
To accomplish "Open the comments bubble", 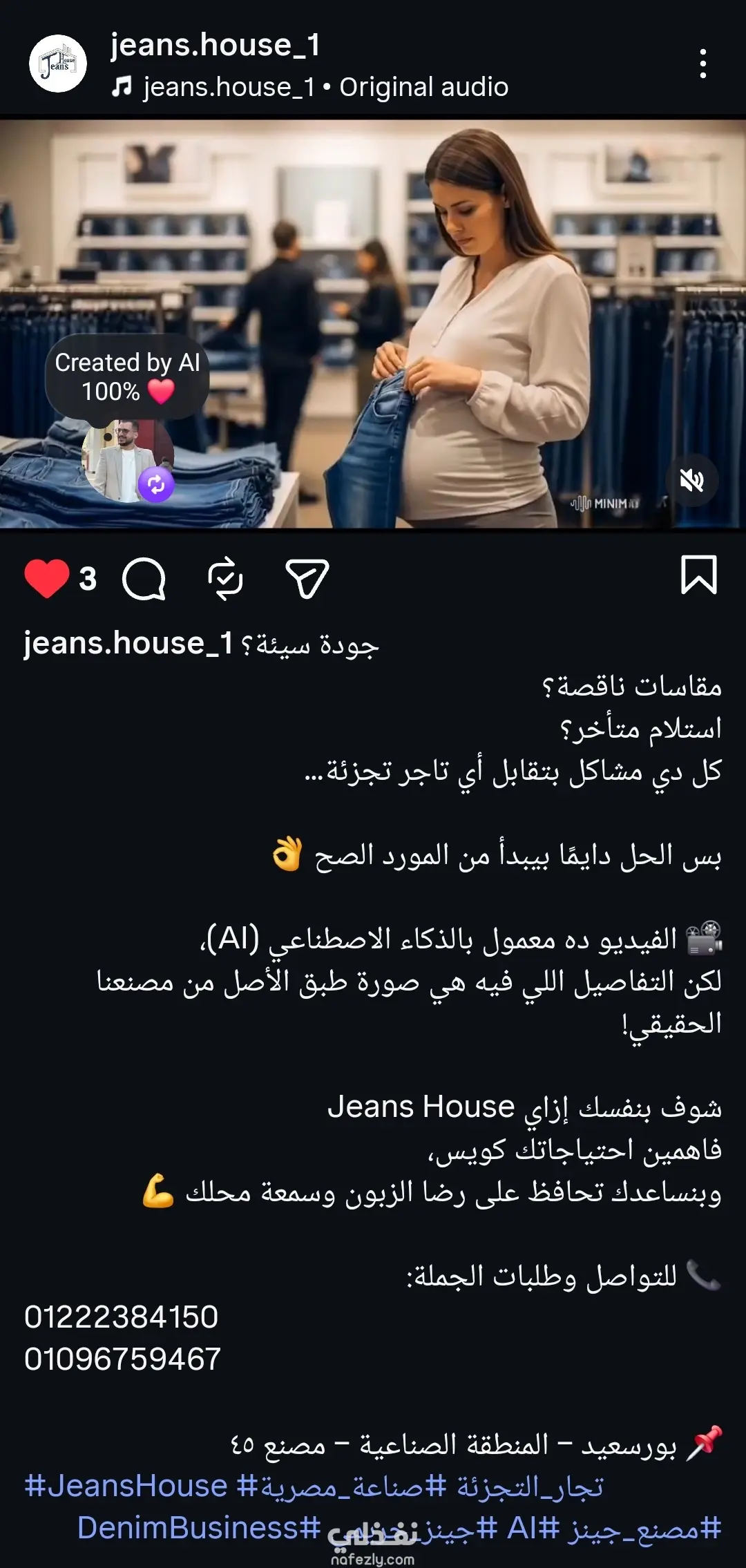I will click(x=144, y=579).
